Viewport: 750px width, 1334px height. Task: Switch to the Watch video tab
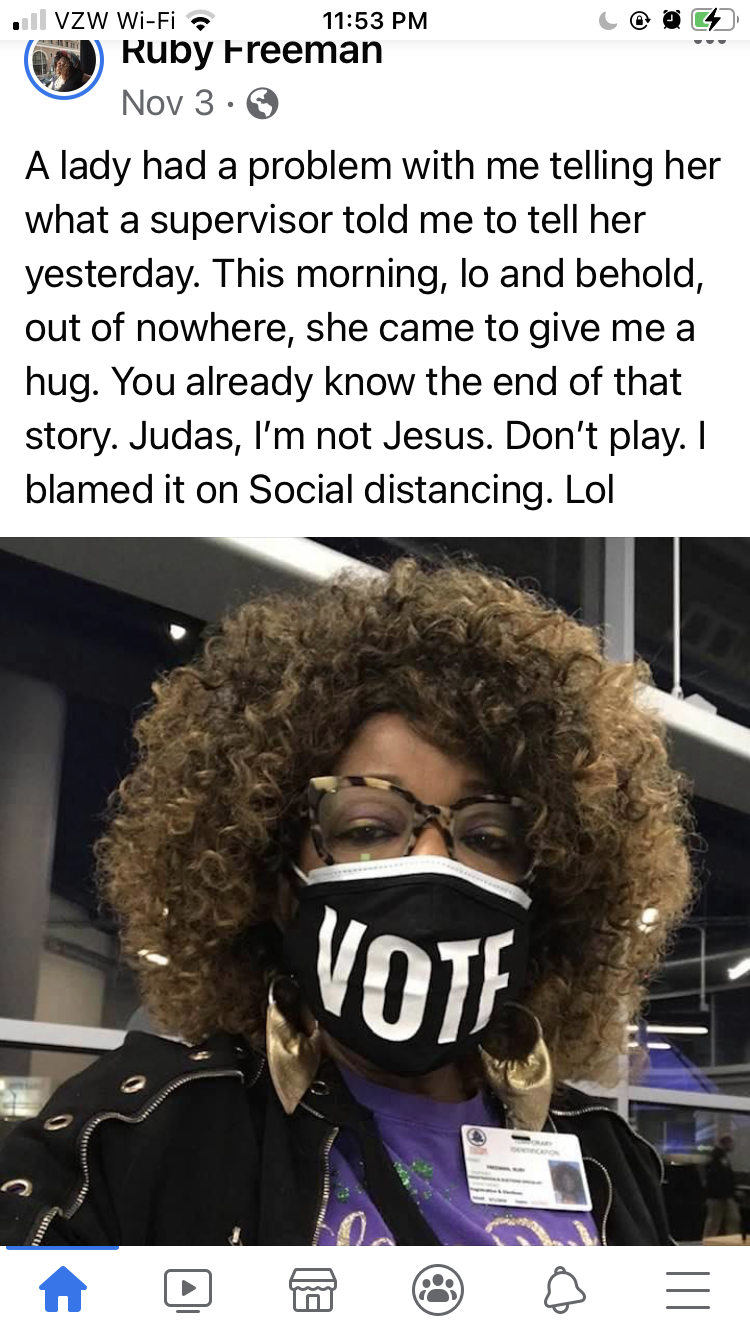(187, 1289)
